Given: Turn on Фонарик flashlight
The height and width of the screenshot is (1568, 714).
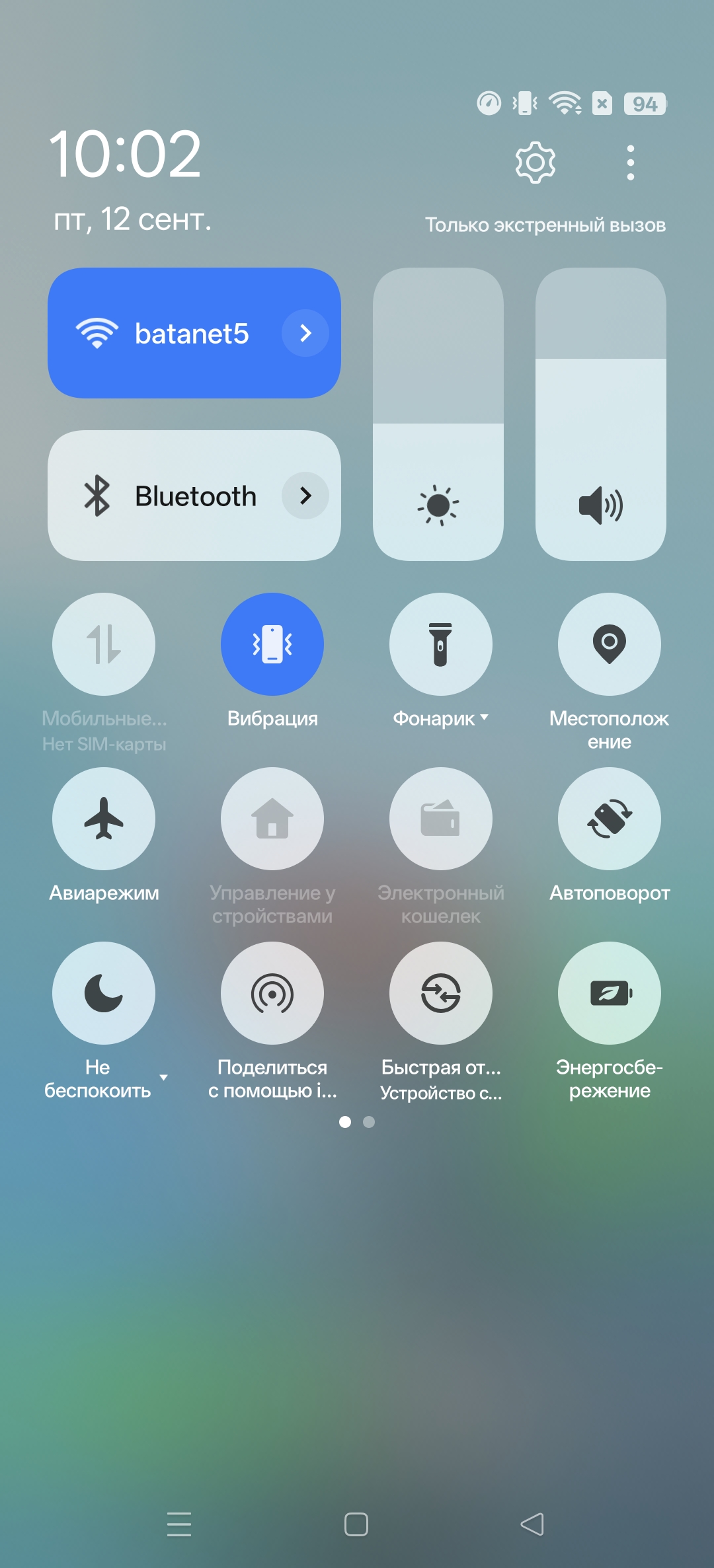Looking at the screenshot, I should (x=441, y=644).
